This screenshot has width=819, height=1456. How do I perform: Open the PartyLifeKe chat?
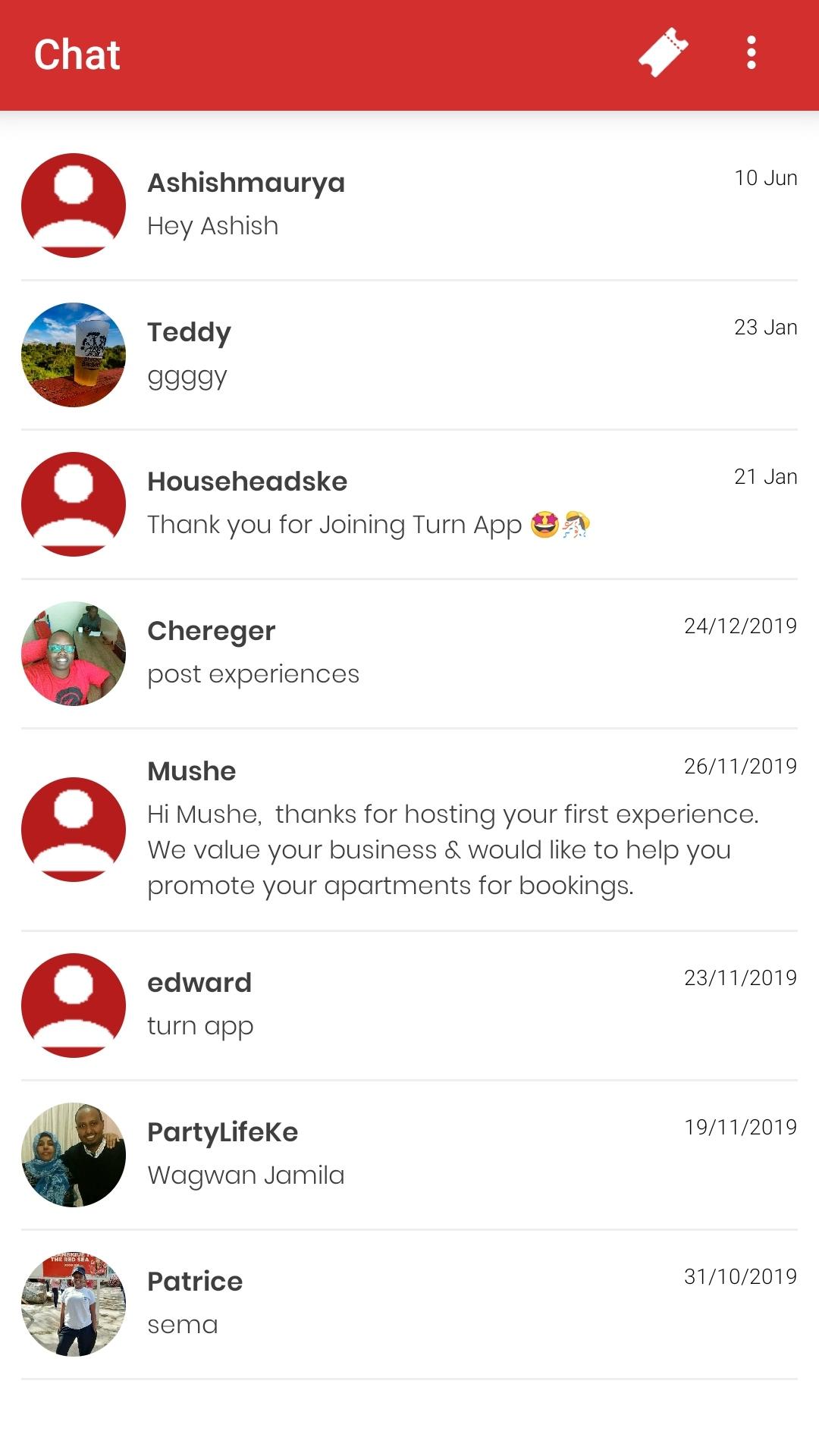[x=409, y=1155]
